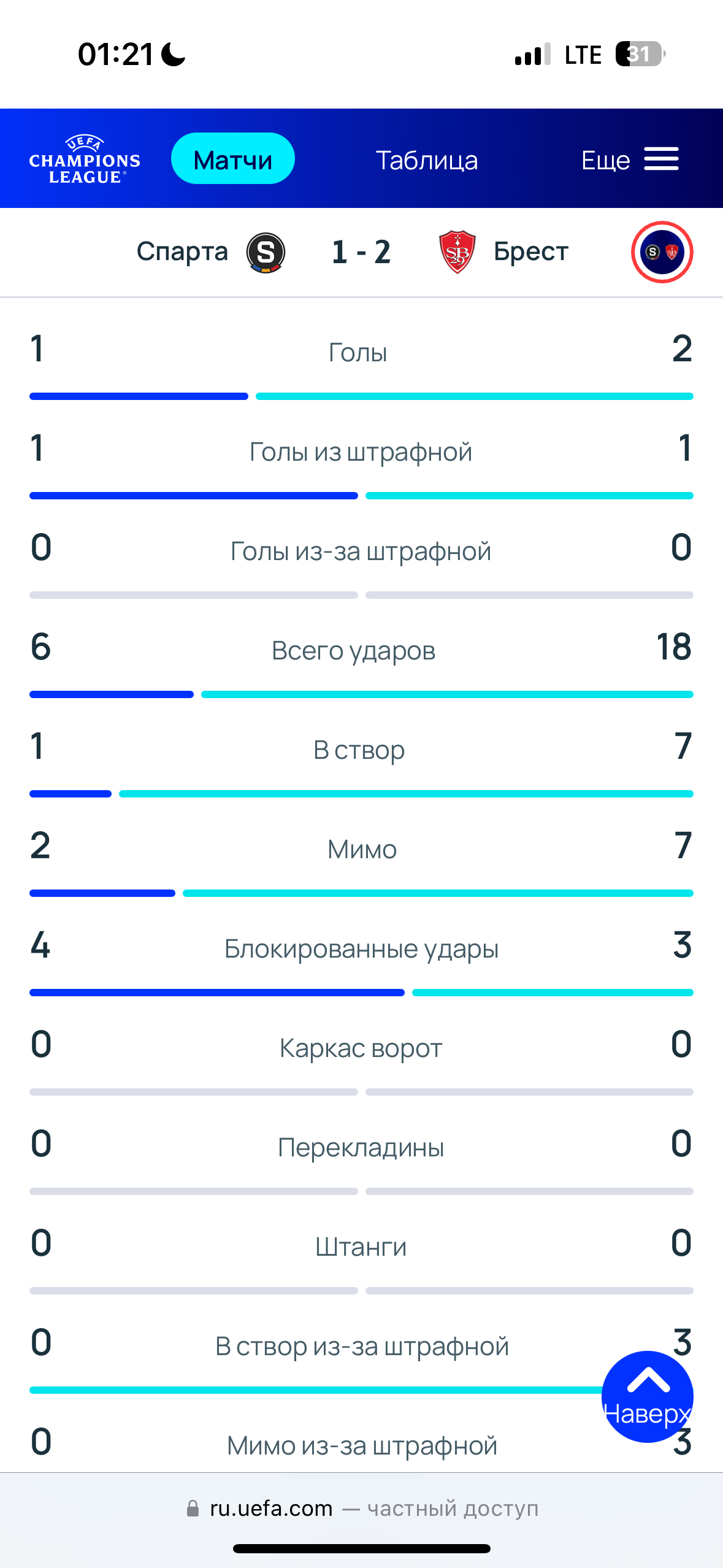Select the Матчи tab

(x=232, y=159)
